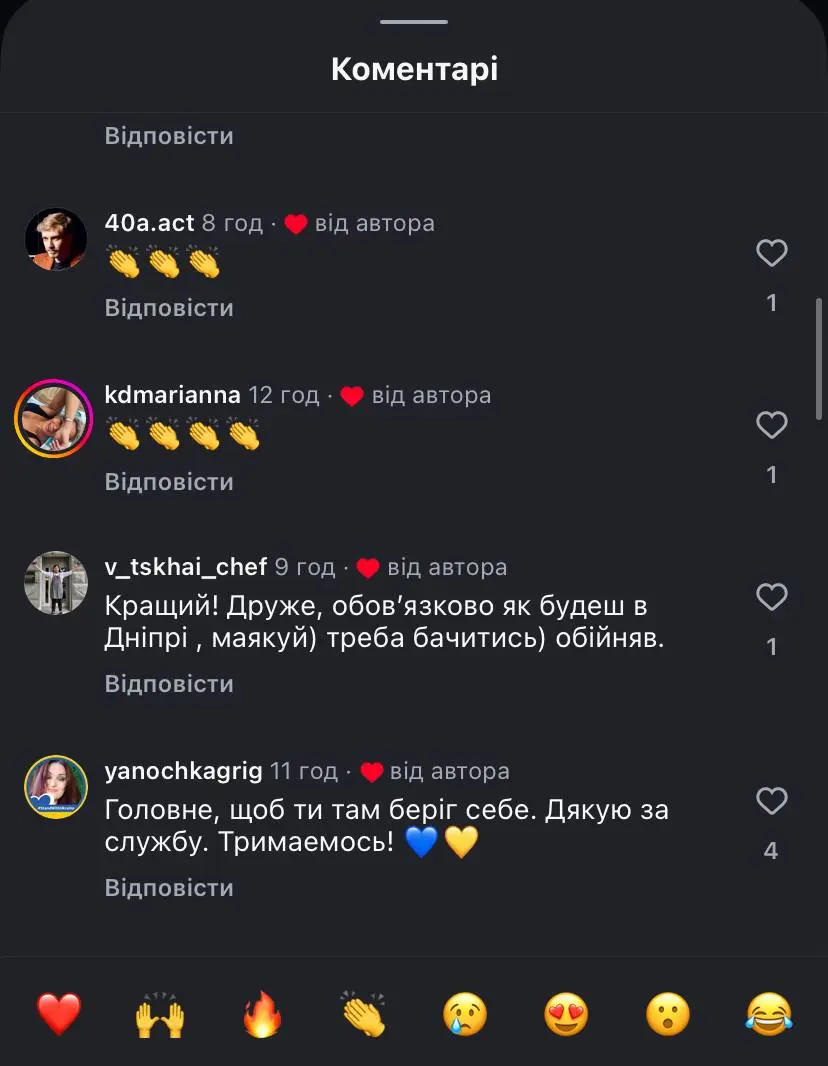The width and height of the screenshot is (828, 1066).
Task: Open yanochkagrig's profile avatar
Action: (56, 786)
